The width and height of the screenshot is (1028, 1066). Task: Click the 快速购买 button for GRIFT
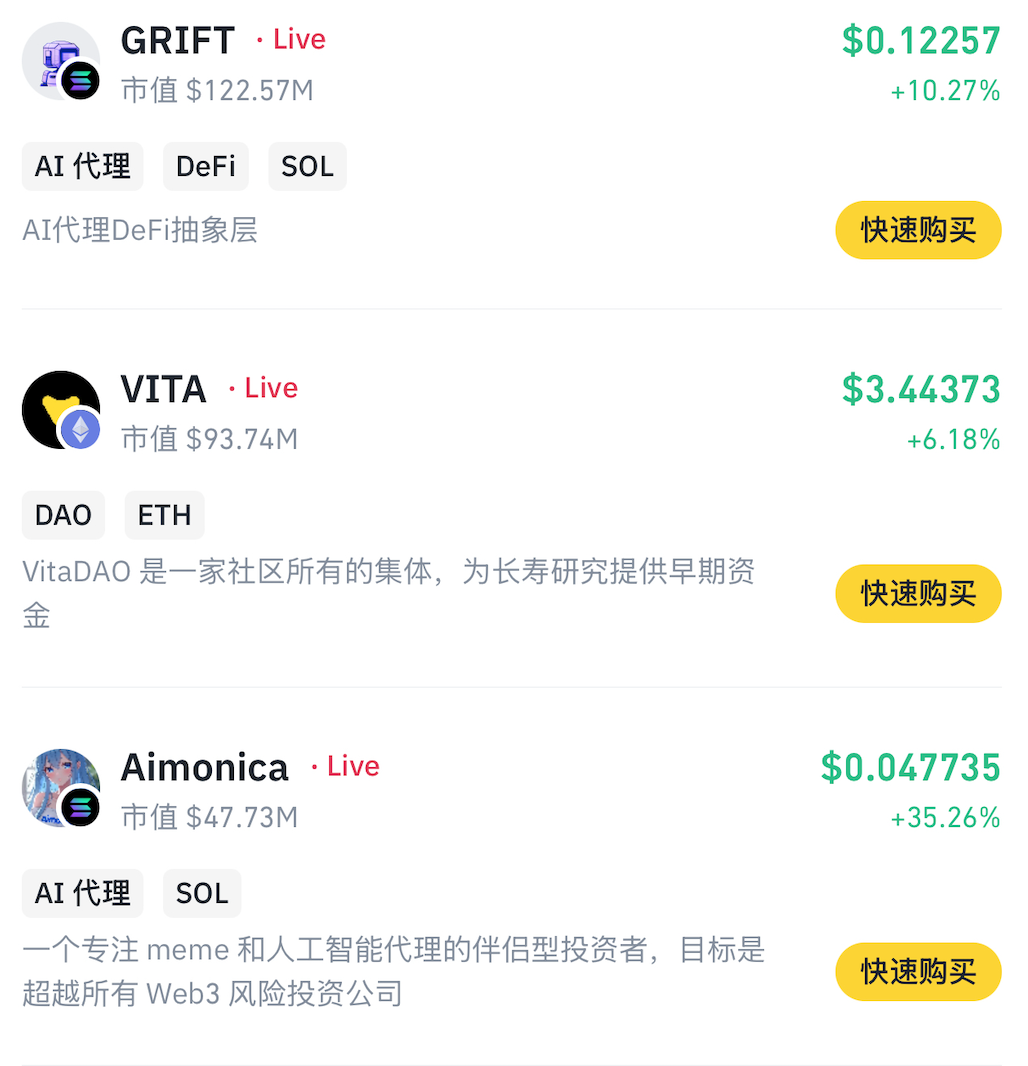(x=917, y=230)
